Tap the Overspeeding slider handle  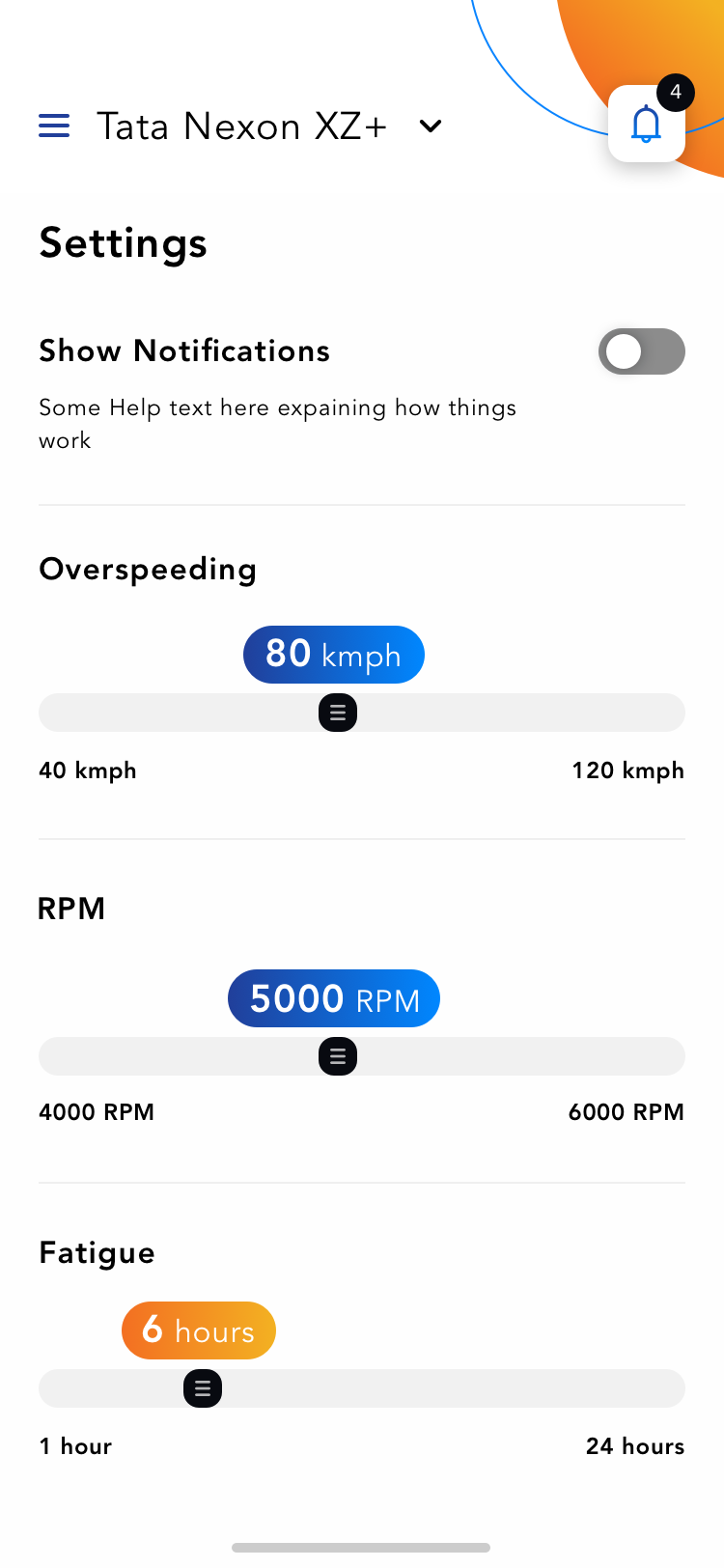(338, 713)
